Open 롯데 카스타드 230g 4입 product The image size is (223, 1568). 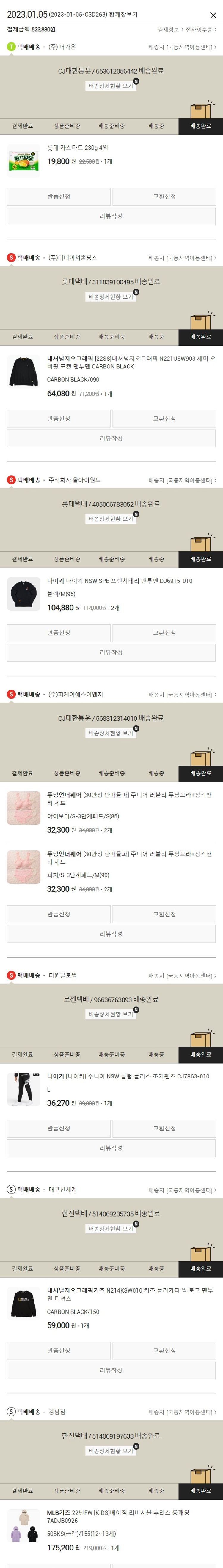coord(77,148)
